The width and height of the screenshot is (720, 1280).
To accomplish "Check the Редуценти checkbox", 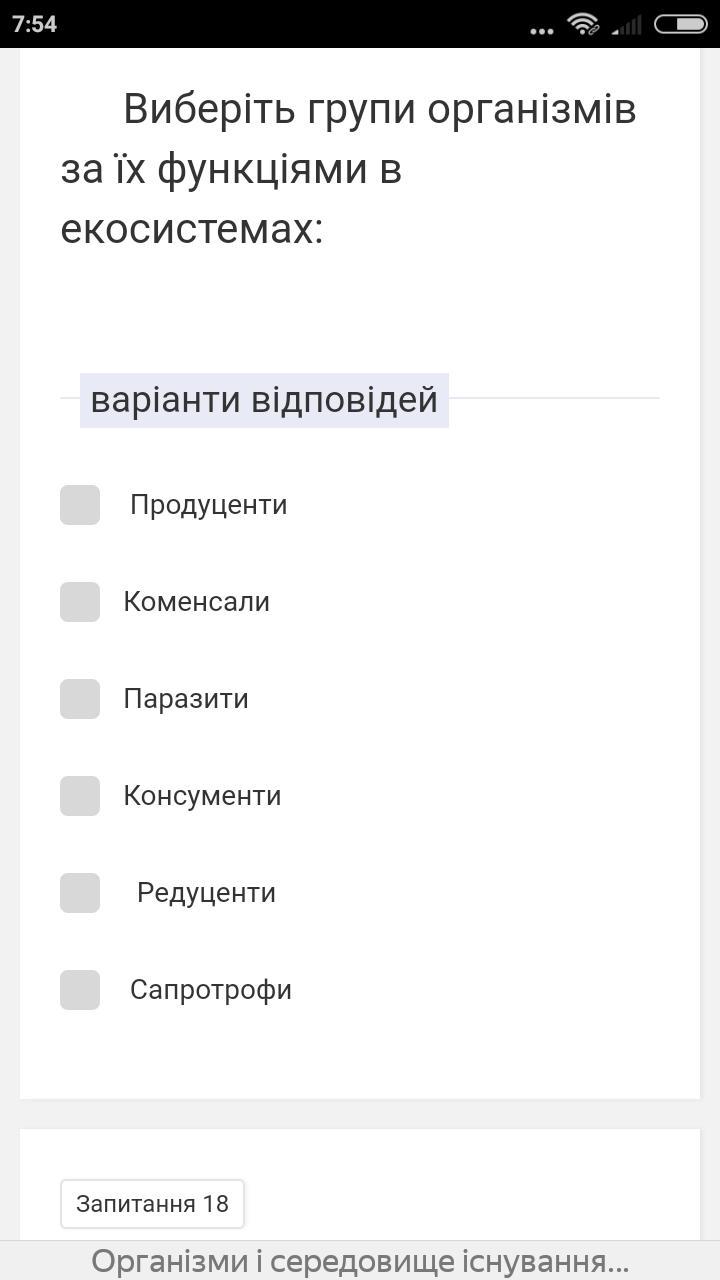I will [80, 893].
